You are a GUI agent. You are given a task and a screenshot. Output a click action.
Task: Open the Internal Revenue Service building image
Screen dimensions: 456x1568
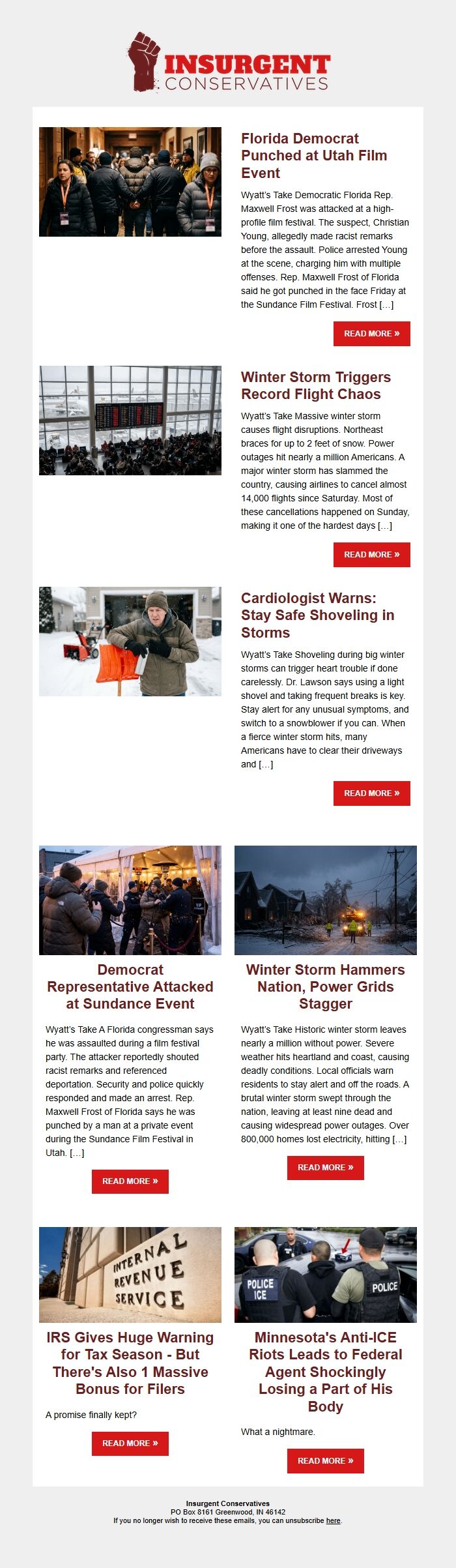point(130,1274)
